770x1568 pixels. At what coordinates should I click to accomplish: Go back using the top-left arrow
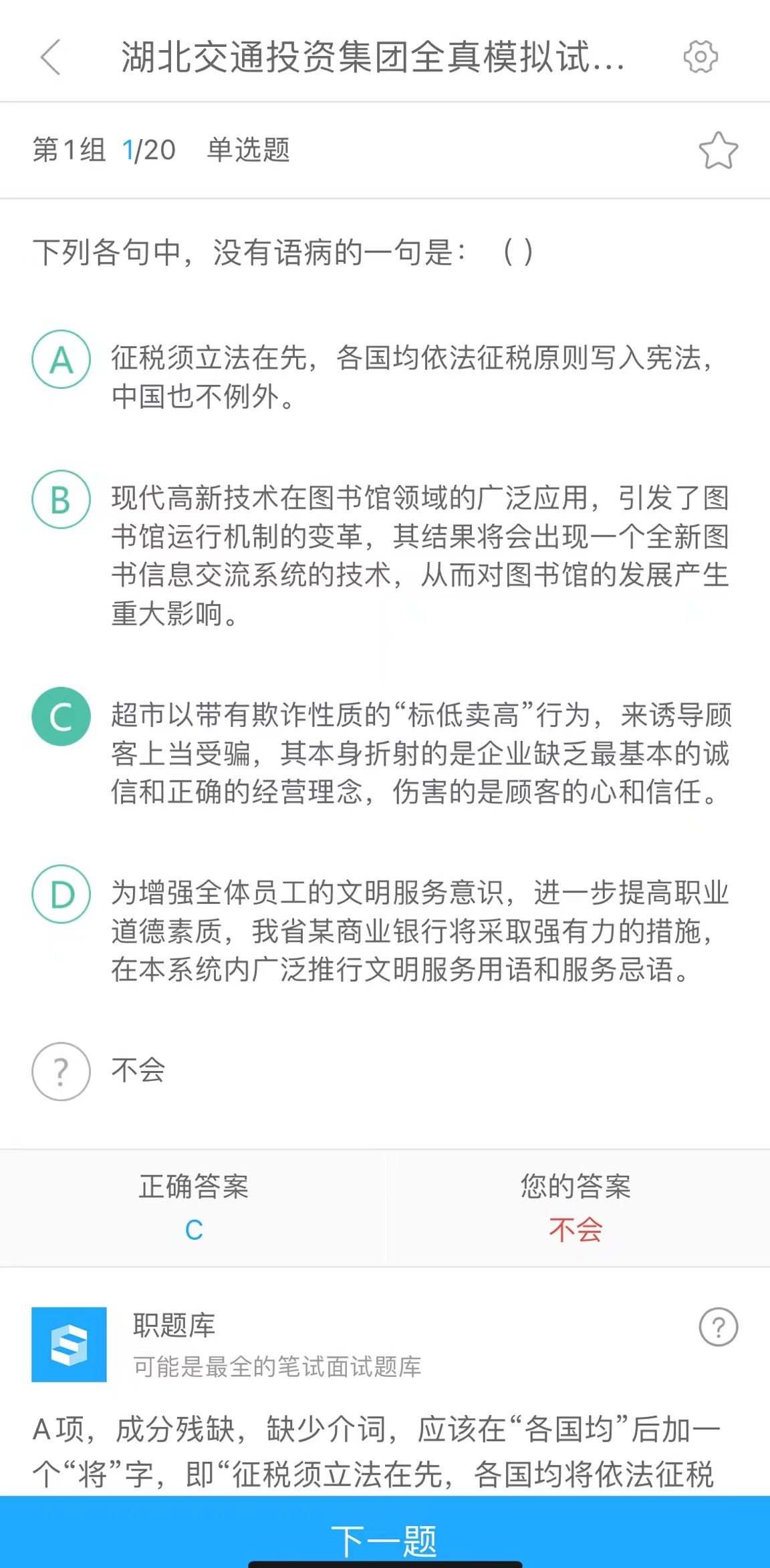(51, 57)
